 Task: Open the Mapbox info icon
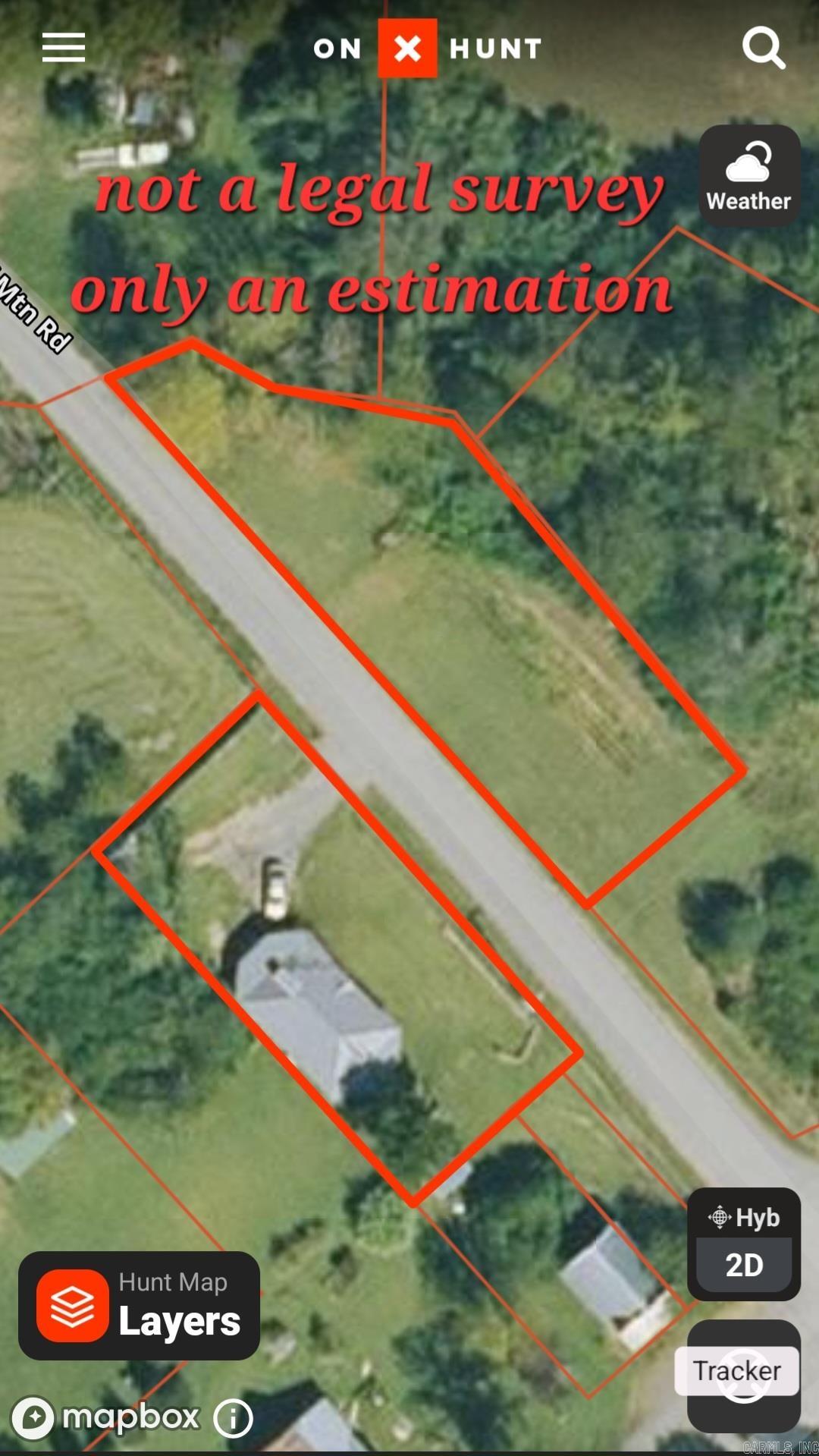point(233,1417)
